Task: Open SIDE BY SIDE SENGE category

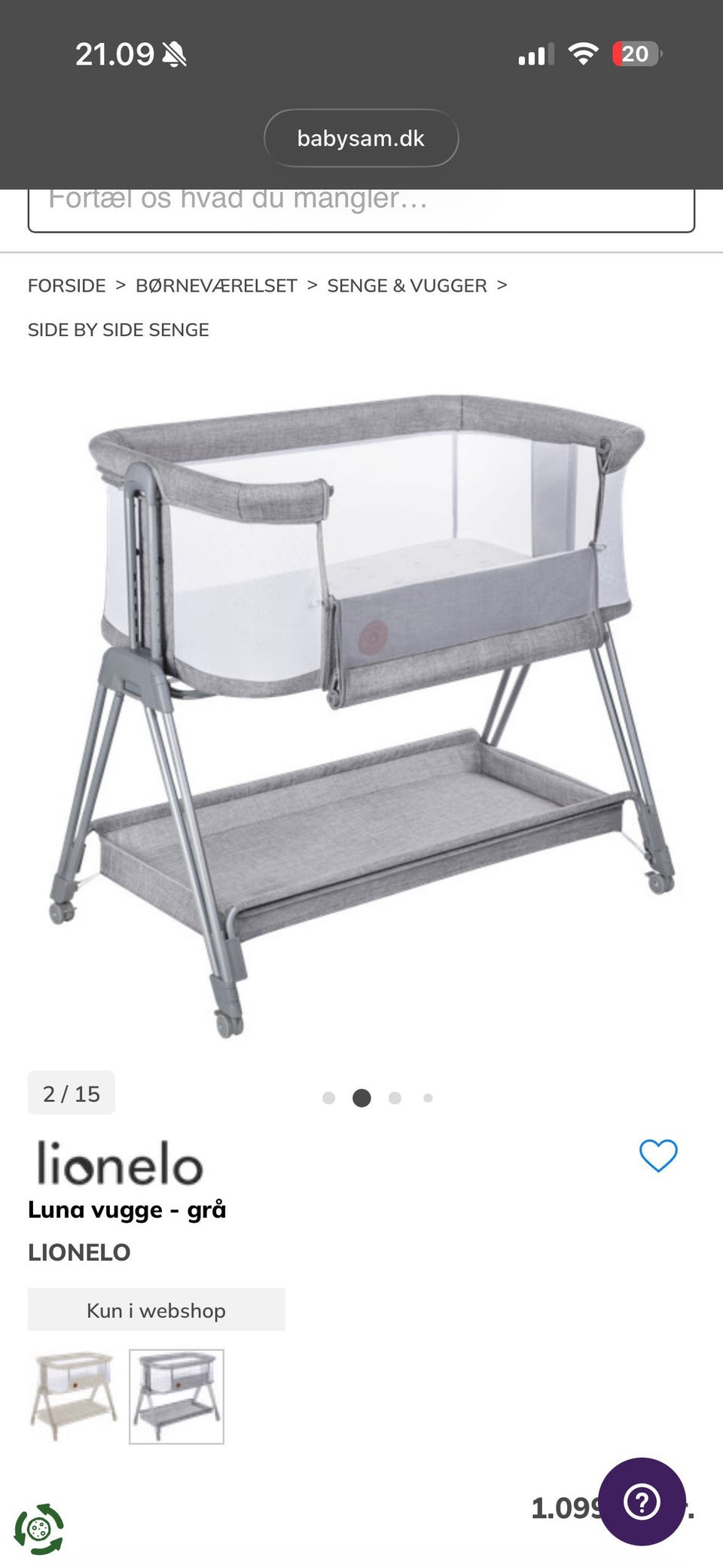Action: tap(118, 329)
